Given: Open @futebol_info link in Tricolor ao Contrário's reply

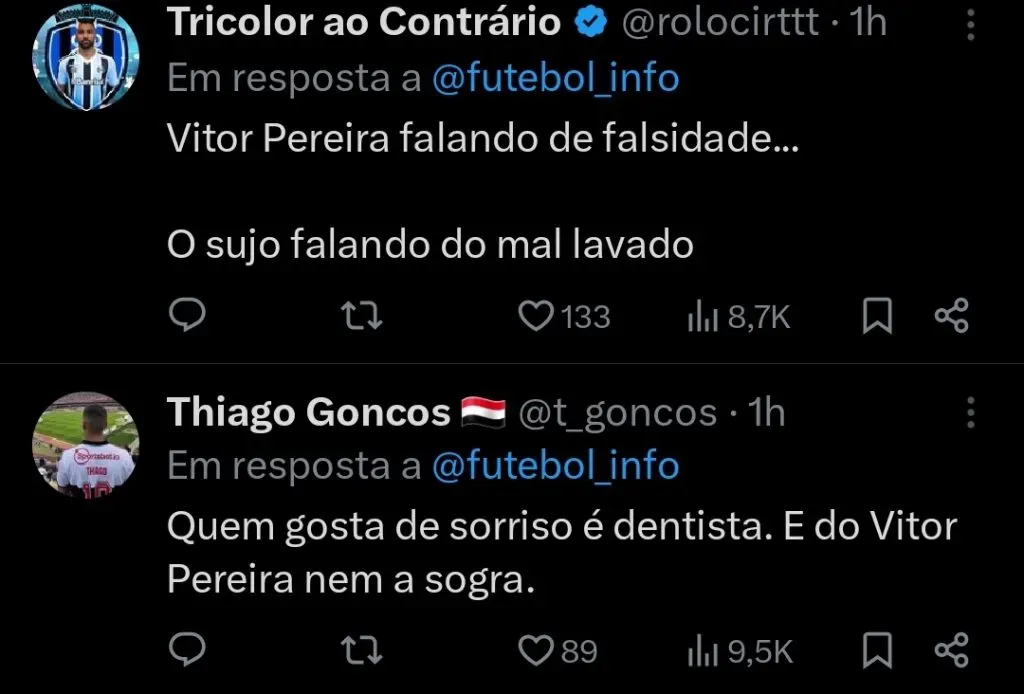Looking at the screenshot, I should tap(555, 79).
